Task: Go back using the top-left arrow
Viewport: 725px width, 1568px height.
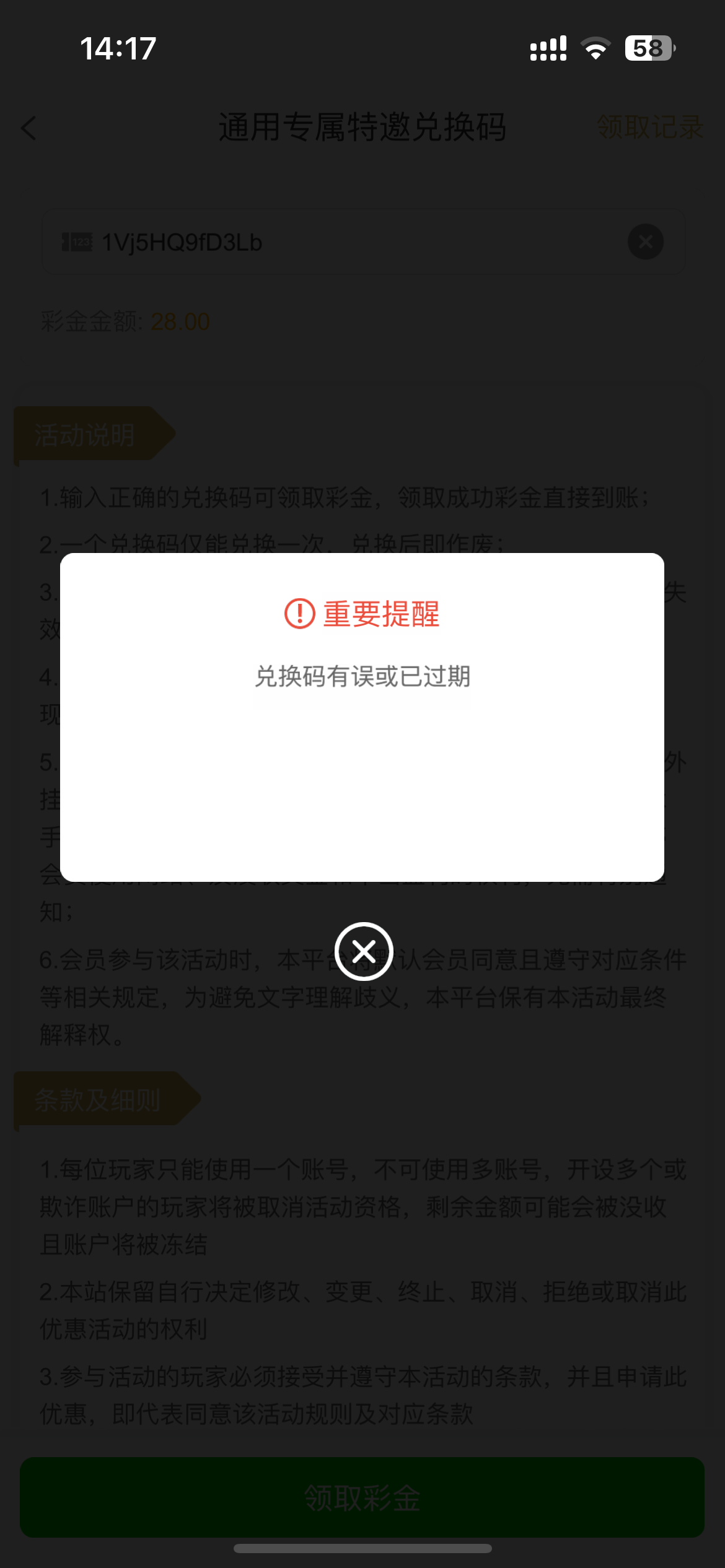Action: tap(29, 128)
